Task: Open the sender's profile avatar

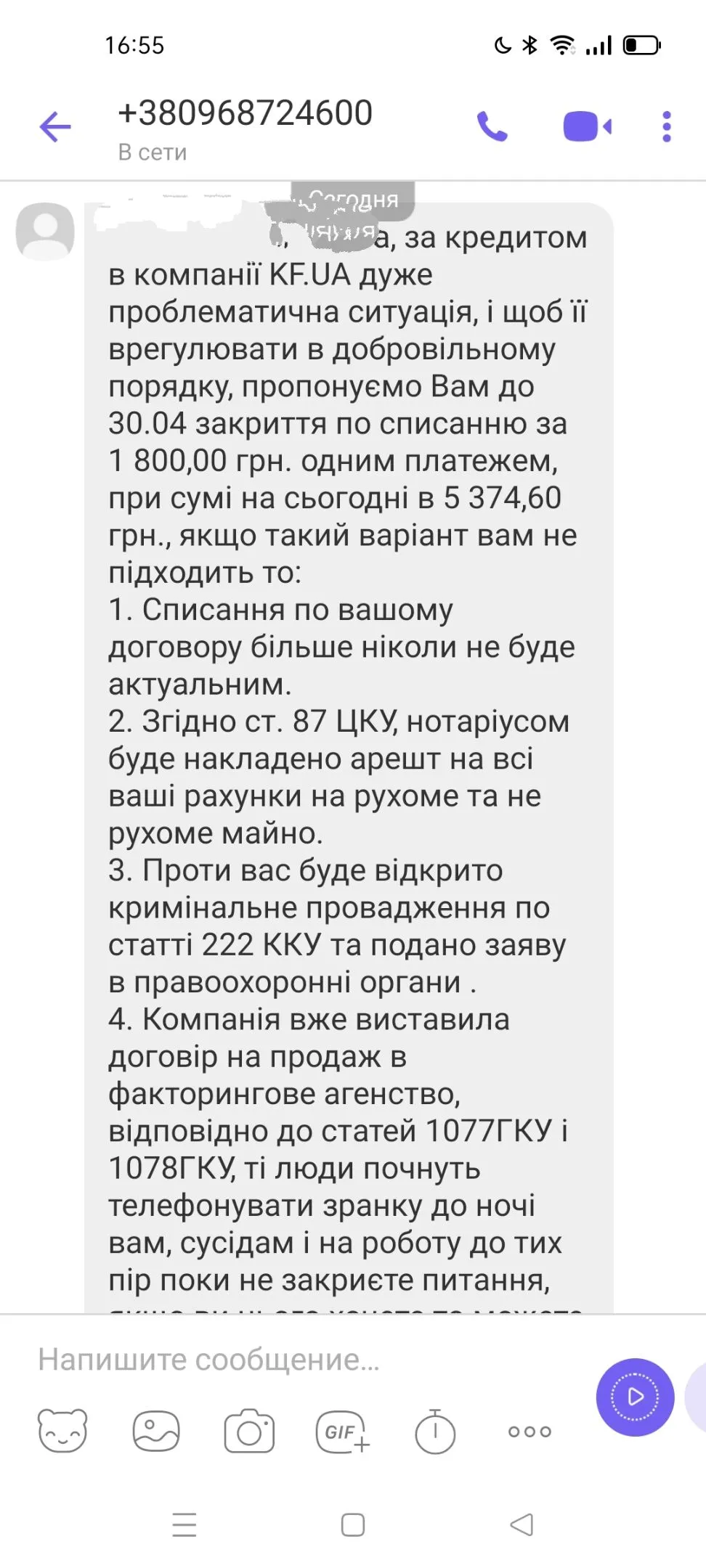Action: (x=45, y=231)
